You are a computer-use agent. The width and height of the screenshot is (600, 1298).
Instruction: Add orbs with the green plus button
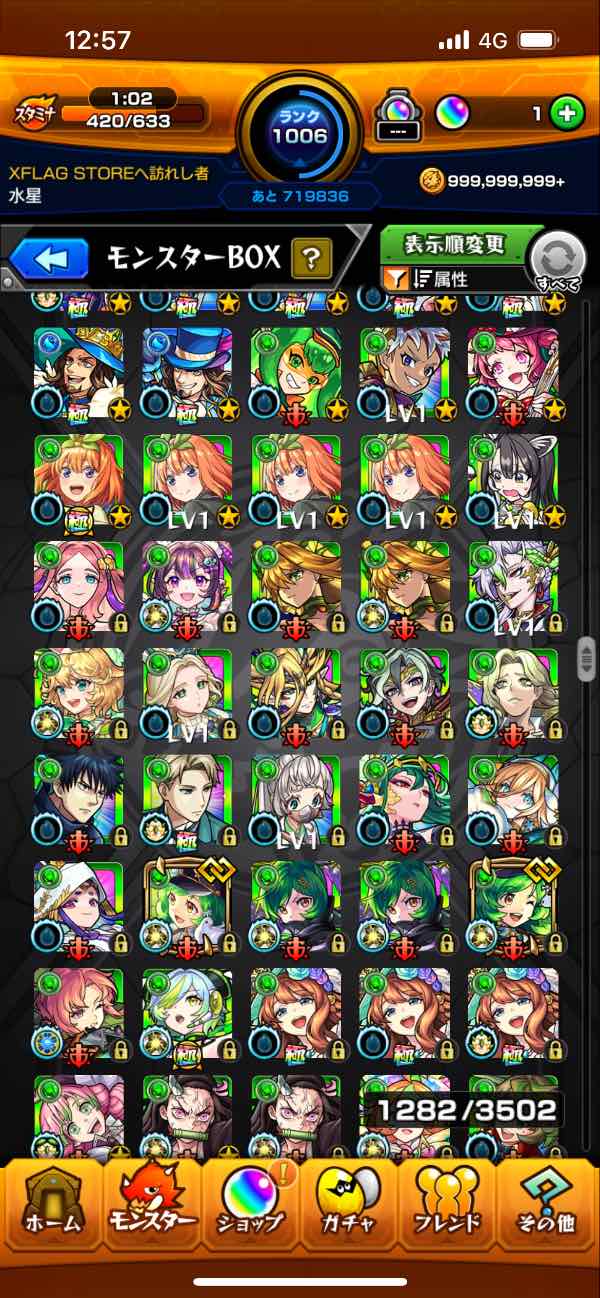pos(567,113)
